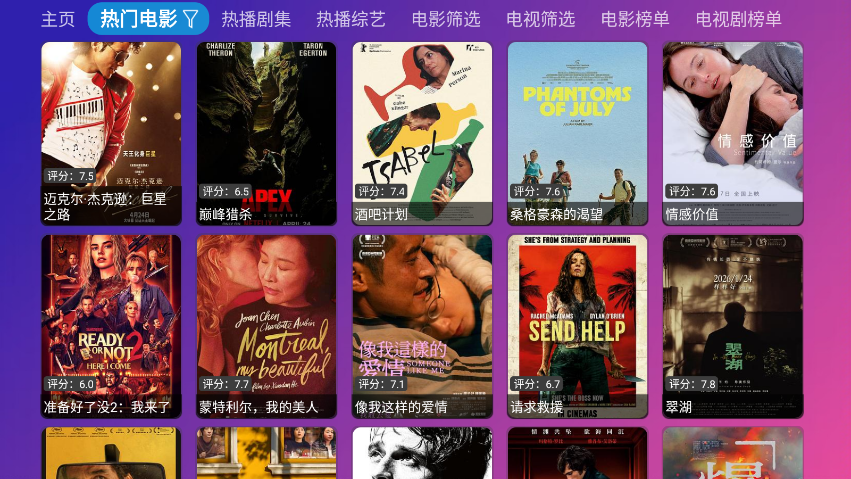Viewport: 851px width, 479px height.
Task: Open 准备好了没2：我来了
Action: tap(111, 326)
